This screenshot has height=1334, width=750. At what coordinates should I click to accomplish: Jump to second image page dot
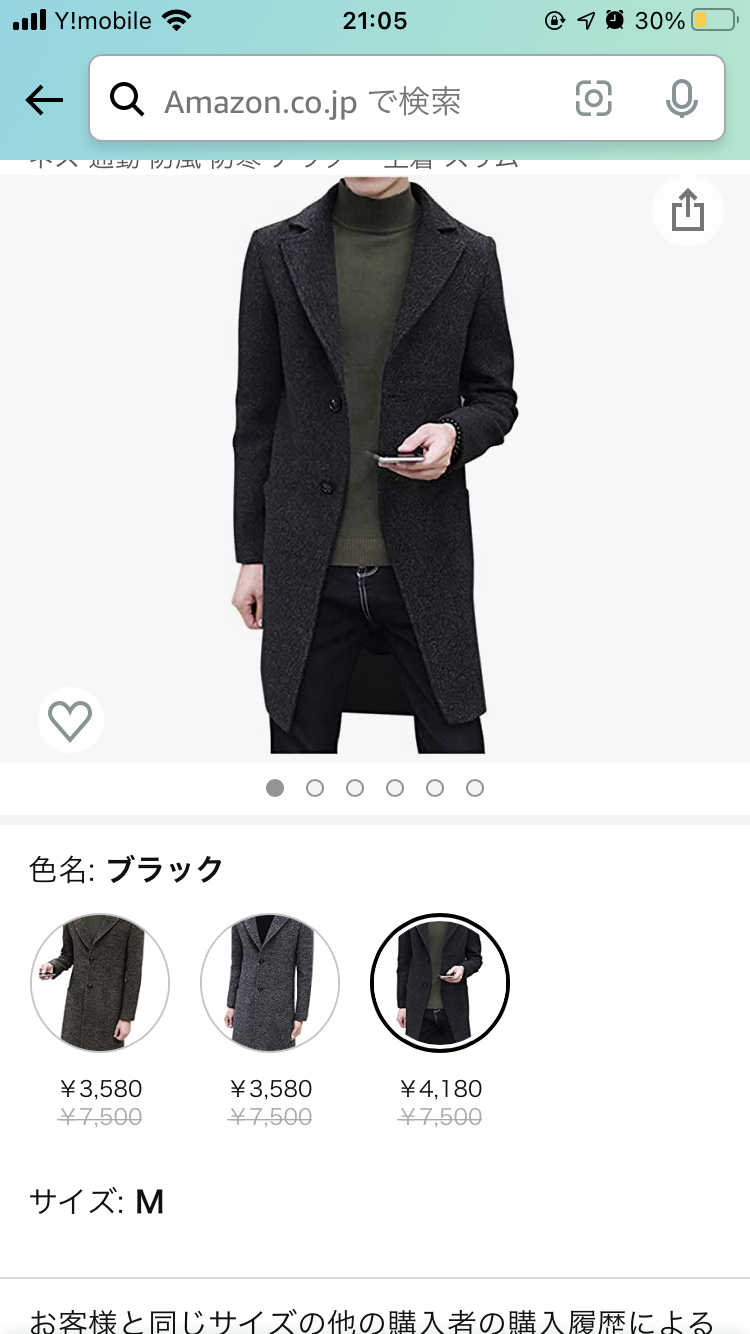pyautogui.click(x=315, y=788)
